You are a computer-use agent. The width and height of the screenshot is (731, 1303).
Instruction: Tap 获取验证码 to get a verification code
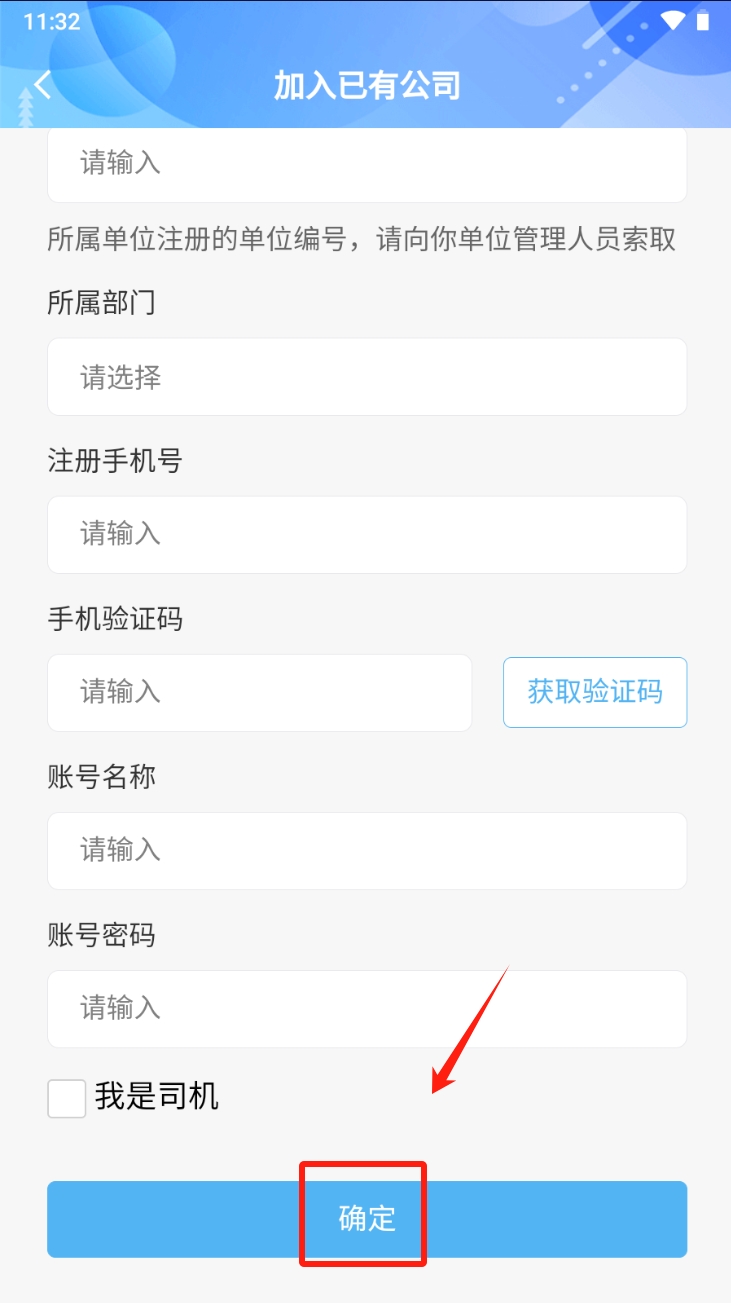(x=594, y=692)
